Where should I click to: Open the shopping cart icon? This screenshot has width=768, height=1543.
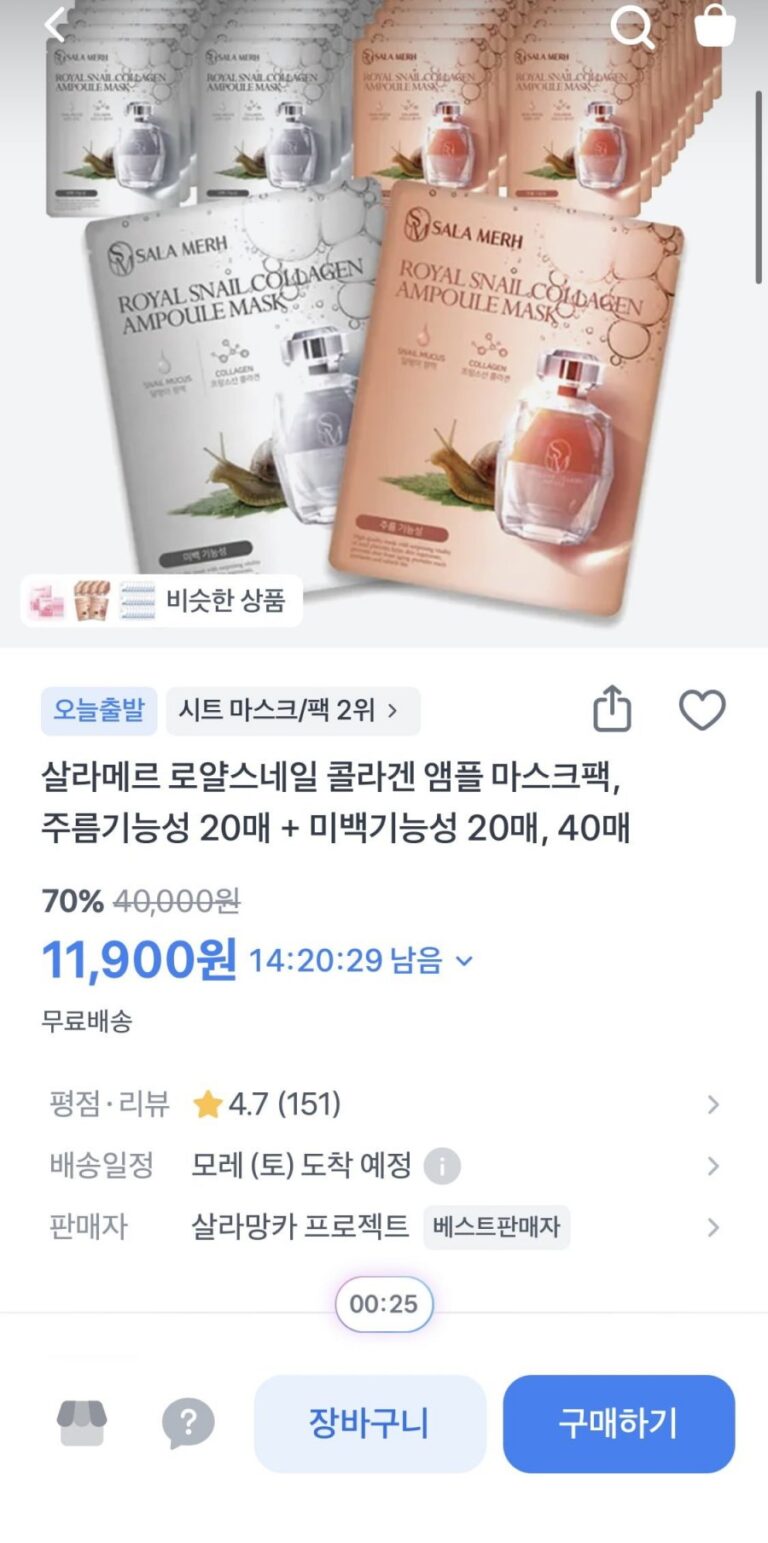coord(715,26)
